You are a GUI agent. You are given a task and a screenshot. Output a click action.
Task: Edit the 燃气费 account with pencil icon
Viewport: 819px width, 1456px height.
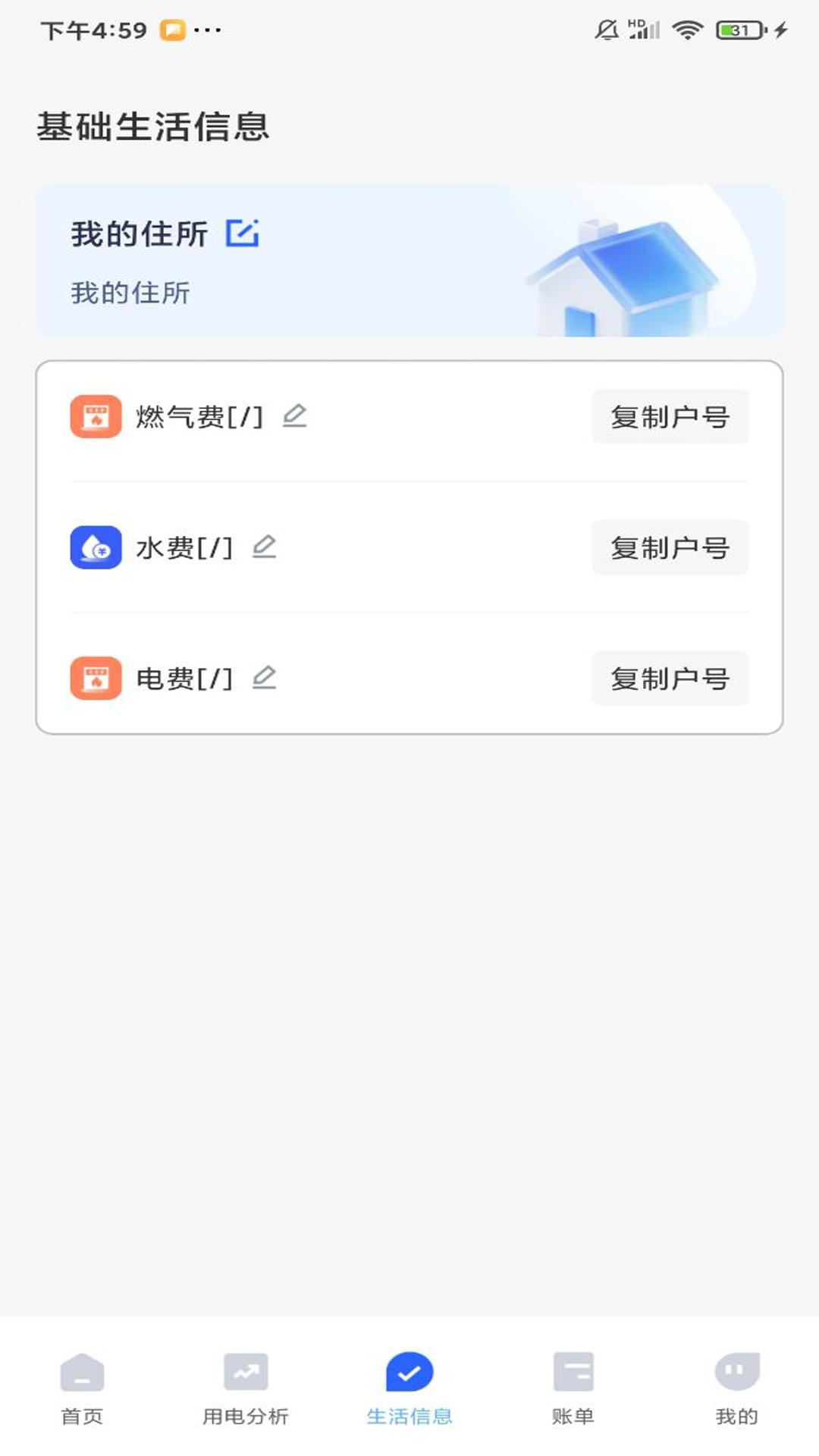click(293, 416)
